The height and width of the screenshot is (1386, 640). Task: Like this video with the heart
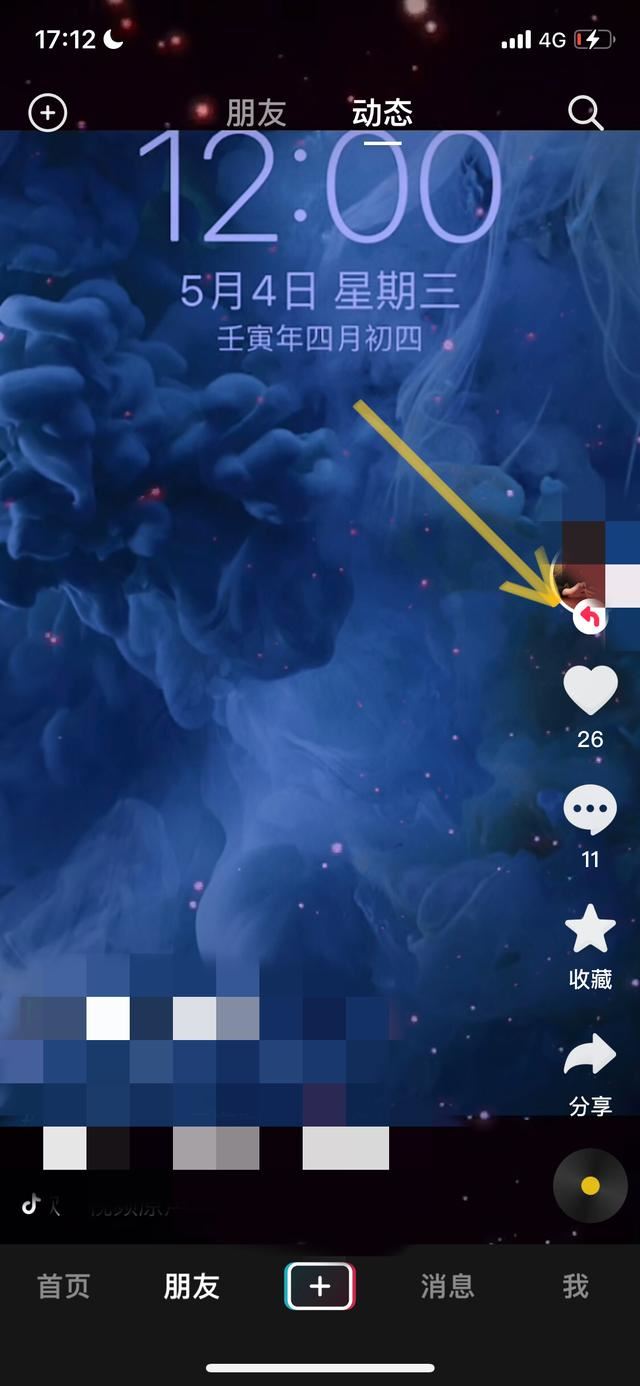[x=590, y=692]
